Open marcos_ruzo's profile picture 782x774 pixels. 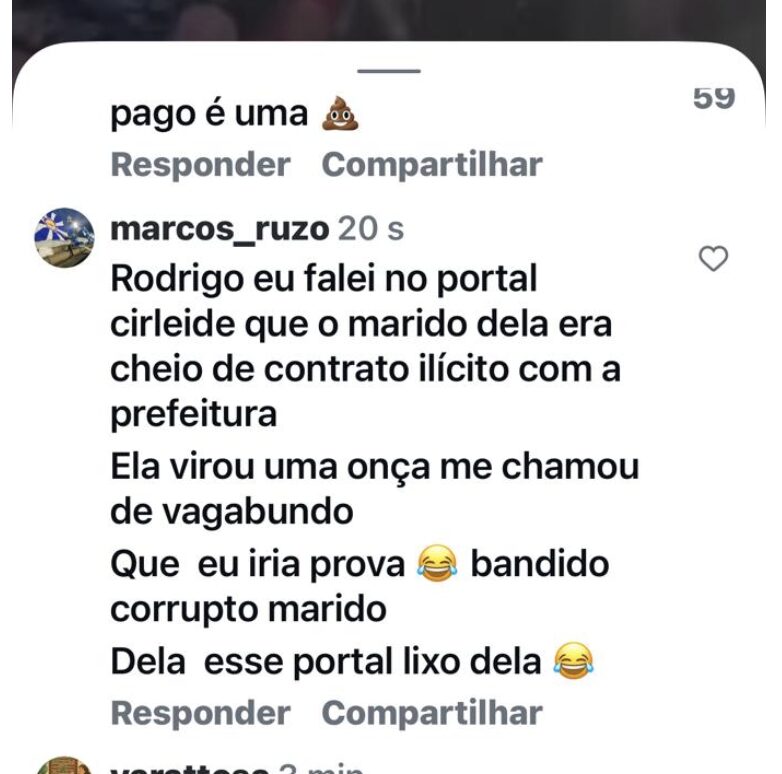pos(65,238)
